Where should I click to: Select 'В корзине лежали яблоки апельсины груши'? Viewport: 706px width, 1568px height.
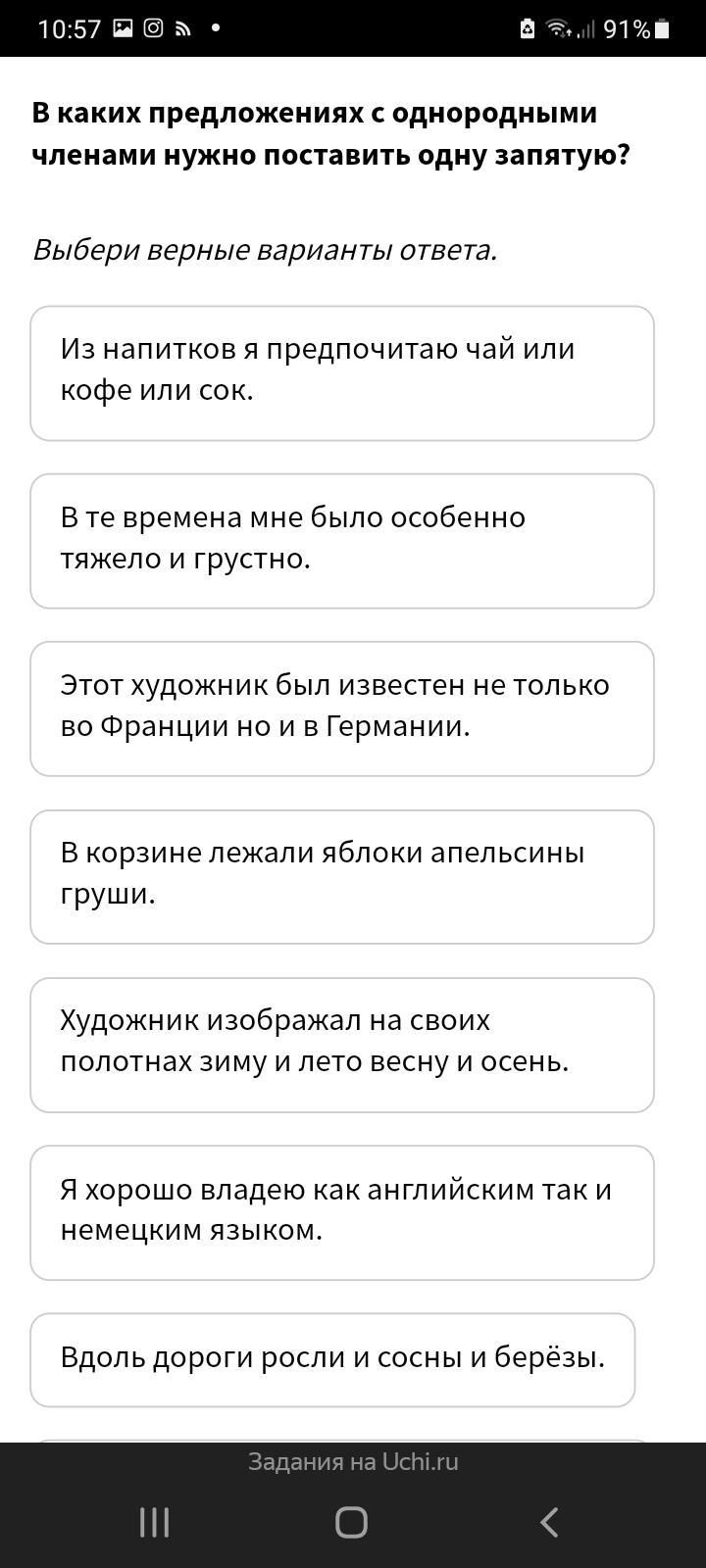pyautogui.click(x=342, y=877)
